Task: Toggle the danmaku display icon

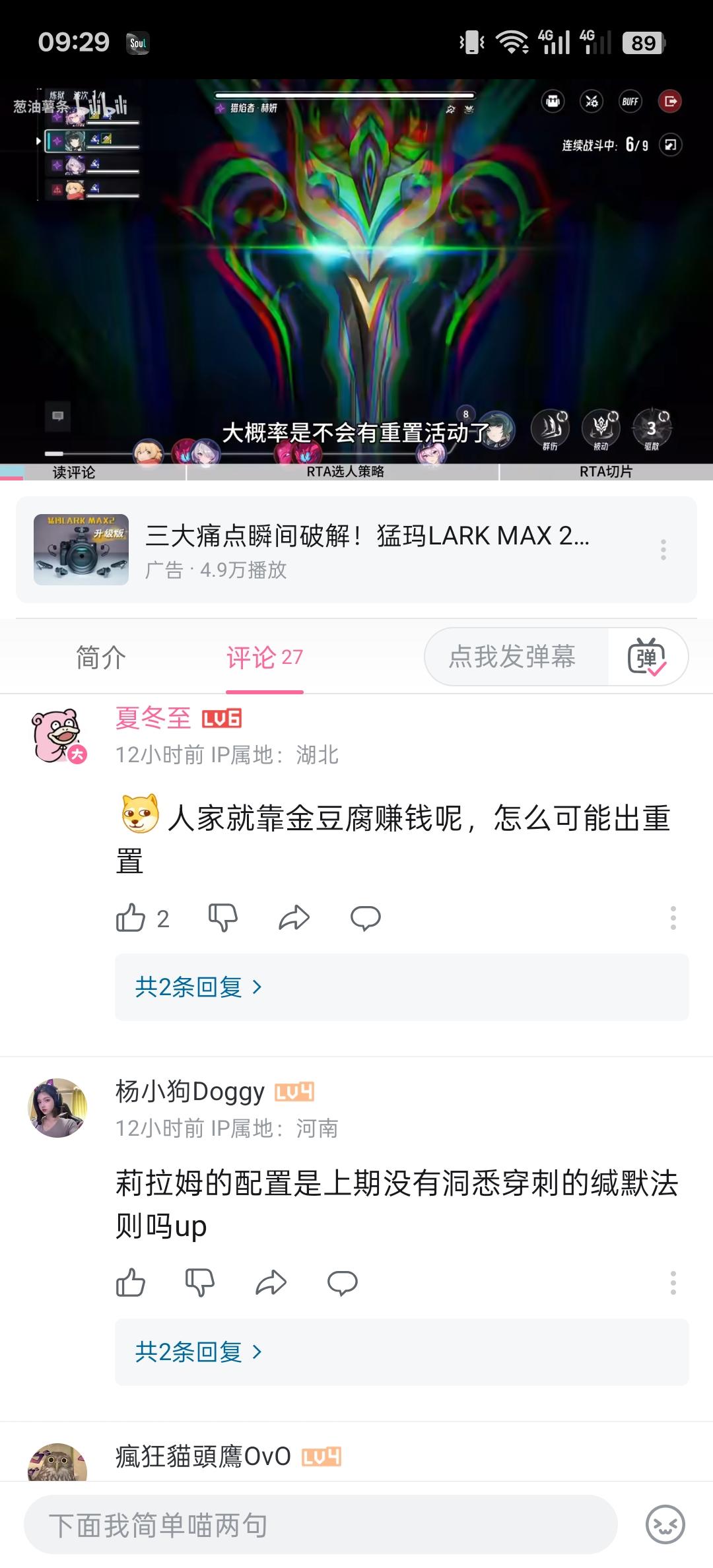Action: (647, 657)
